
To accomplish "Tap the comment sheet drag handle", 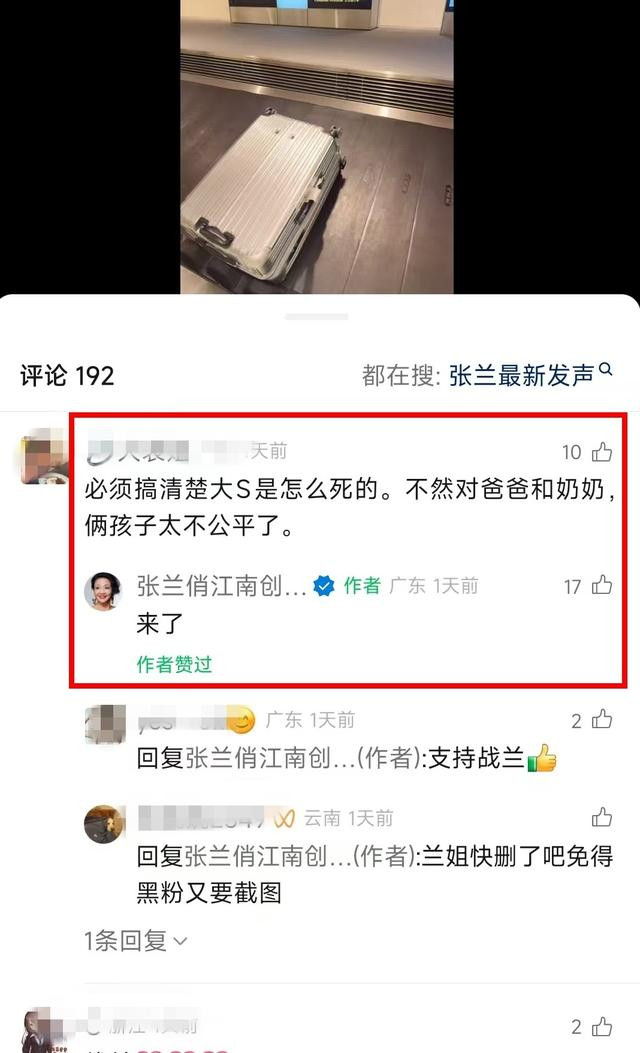I will [316, 316].
